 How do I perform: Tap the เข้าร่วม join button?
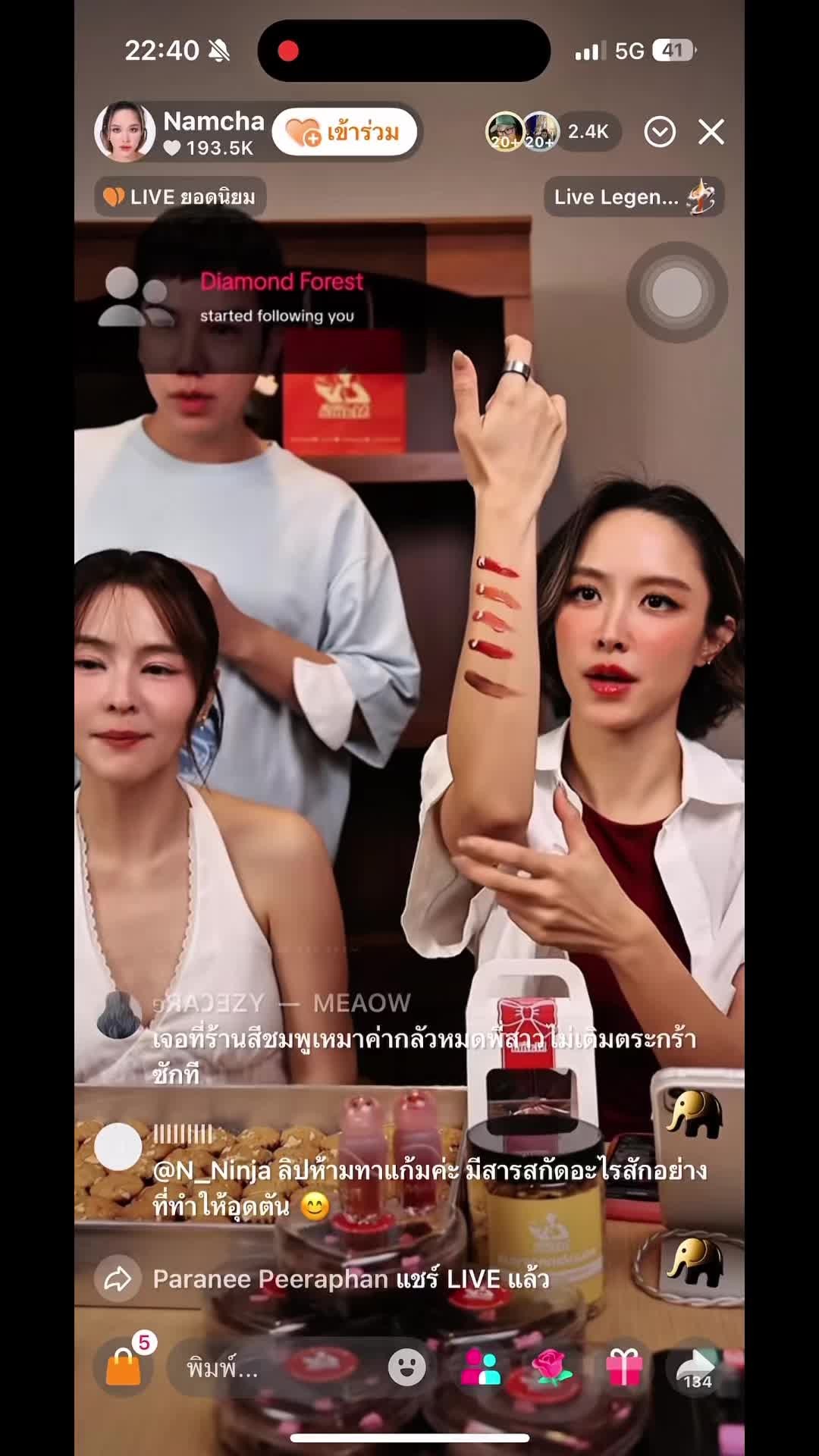[345, 133]
